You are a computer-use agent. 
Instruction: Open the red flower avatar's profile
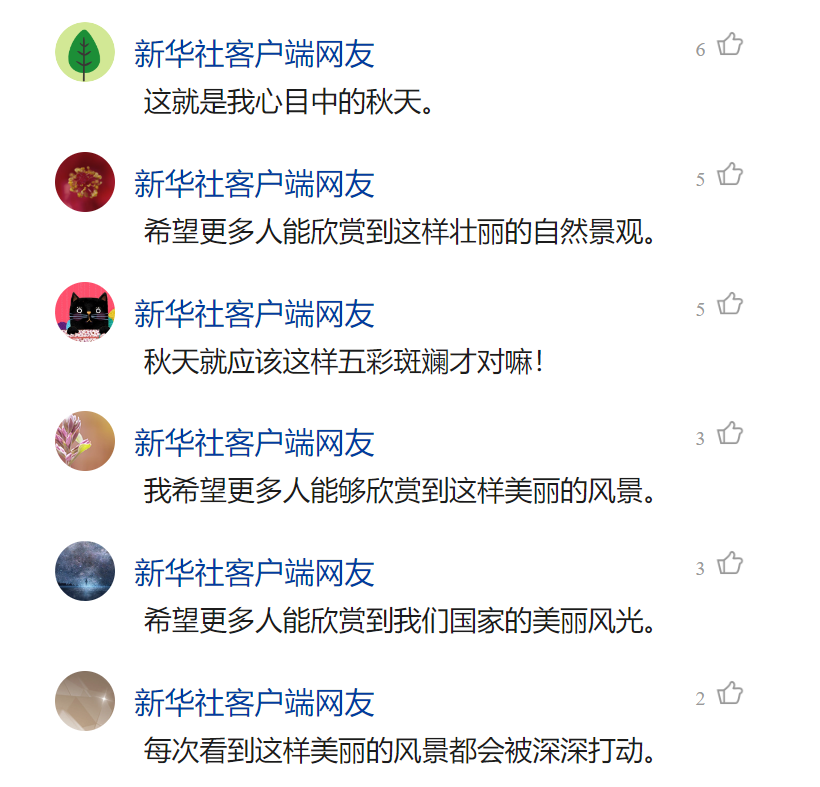pos(85,182)
